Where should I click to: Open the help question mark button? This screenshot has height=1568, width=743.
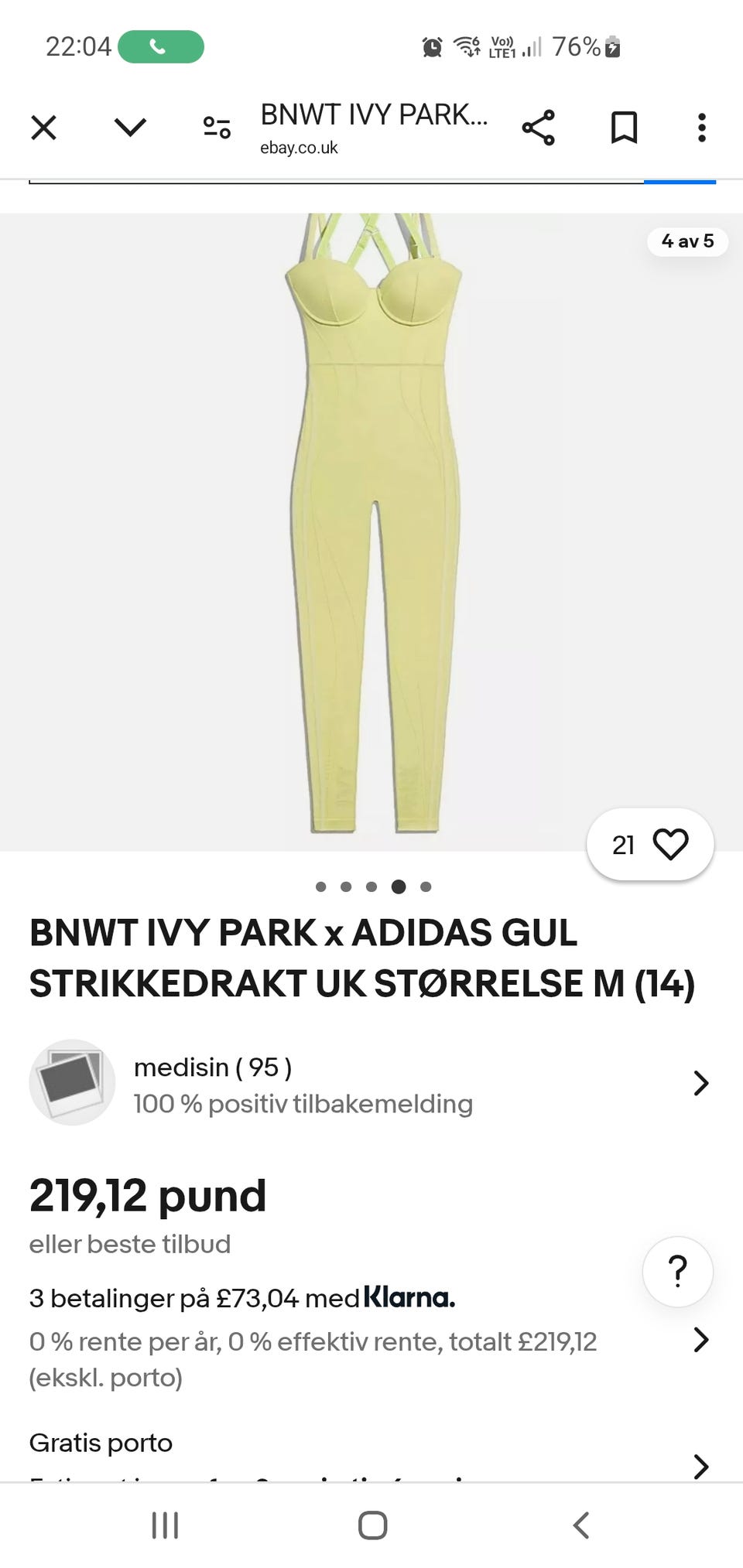click(x=677, y=1272)
